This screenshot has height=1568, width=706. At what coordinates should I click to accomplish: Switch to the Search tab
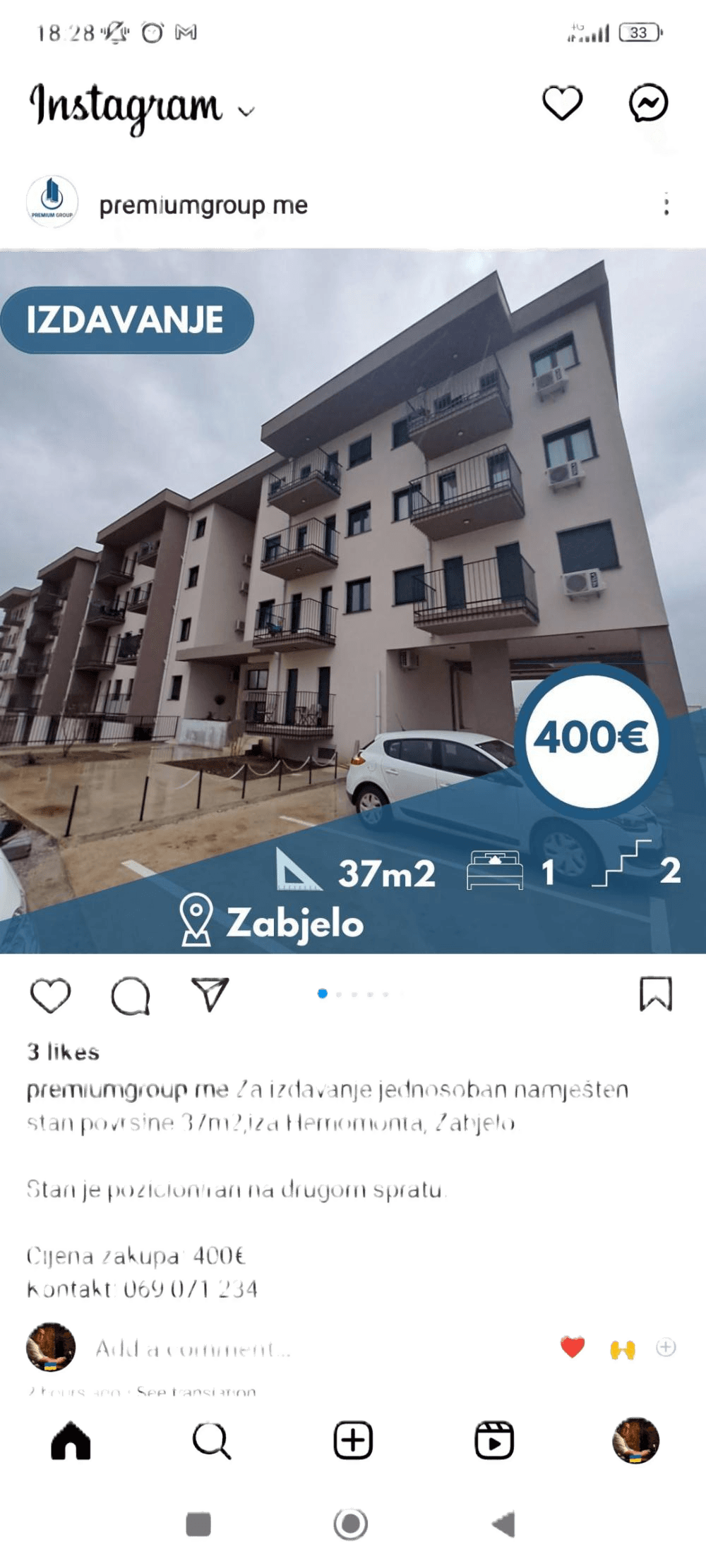point(211,1440)
